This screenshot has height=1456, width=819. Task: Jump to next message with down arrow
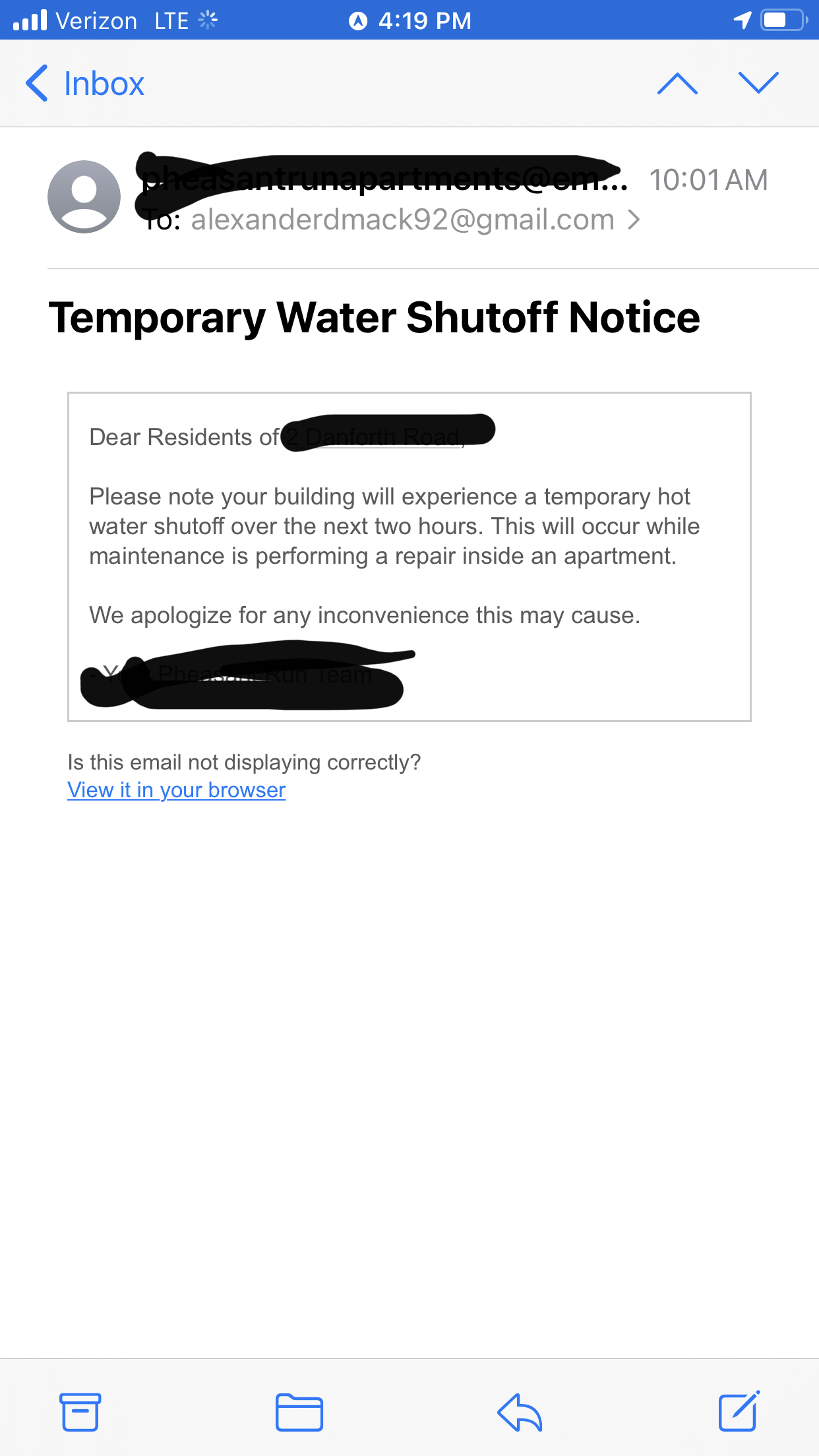[x=758, y=83]
